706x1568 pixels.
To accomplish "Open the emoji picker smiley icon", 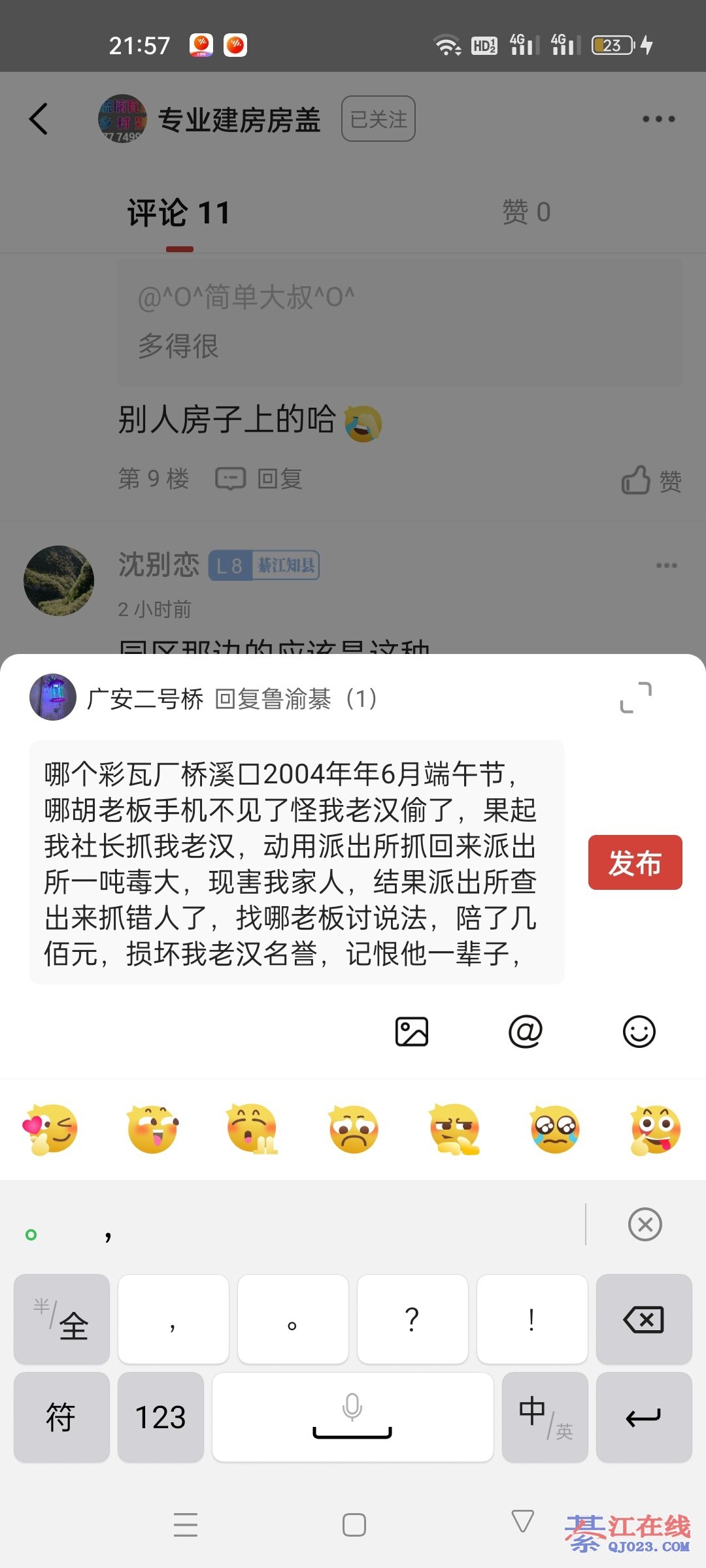I will 639,1032.
